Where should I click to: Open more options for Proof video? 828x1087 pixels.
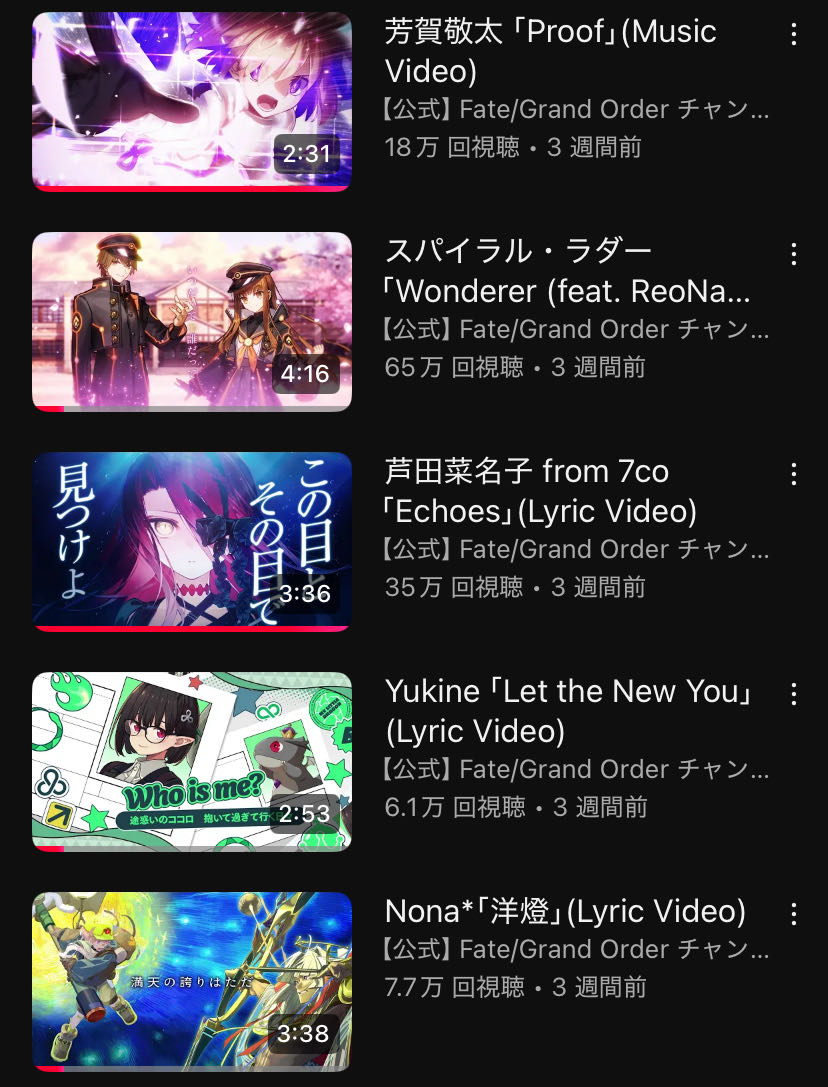tap(793, 35)
